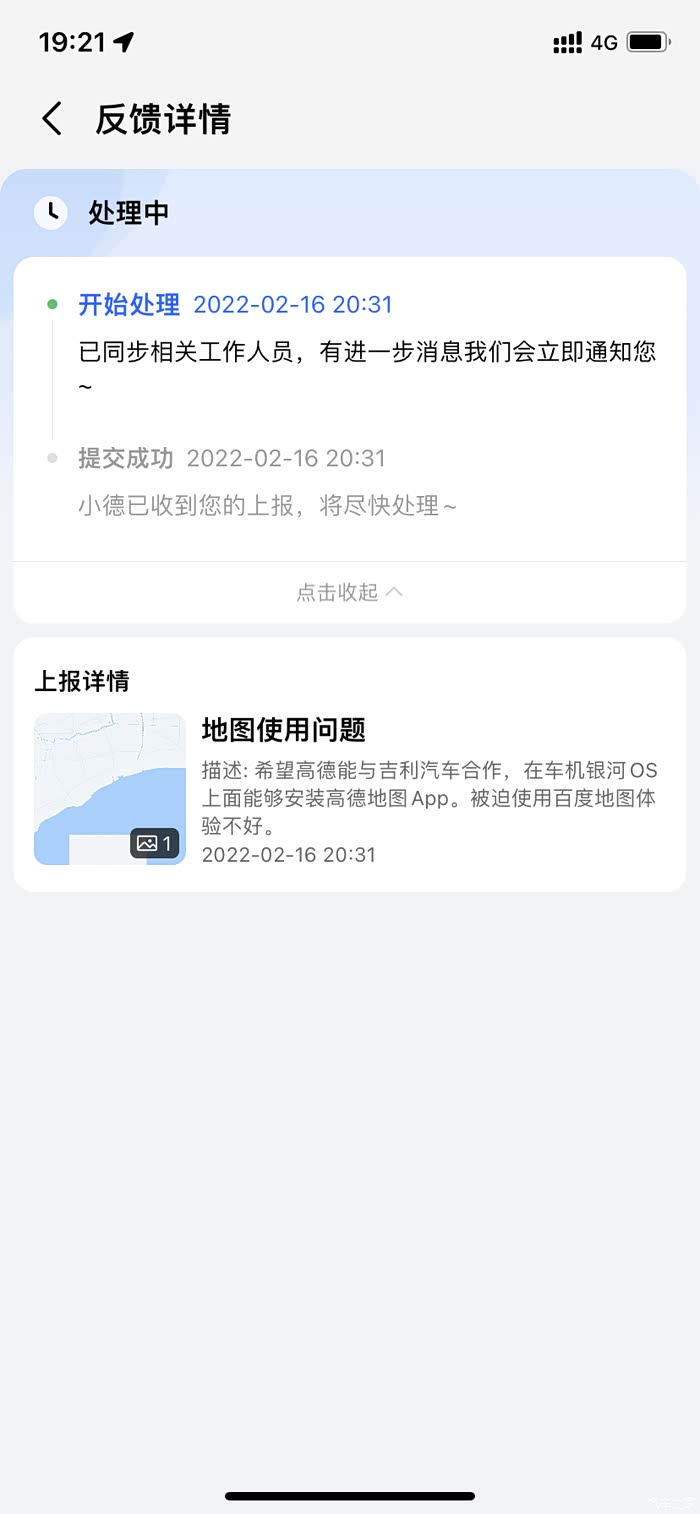Screen dimensions: 700x1514
Task: Go back from 反馈详情 page
Action: tap(52, 119)
